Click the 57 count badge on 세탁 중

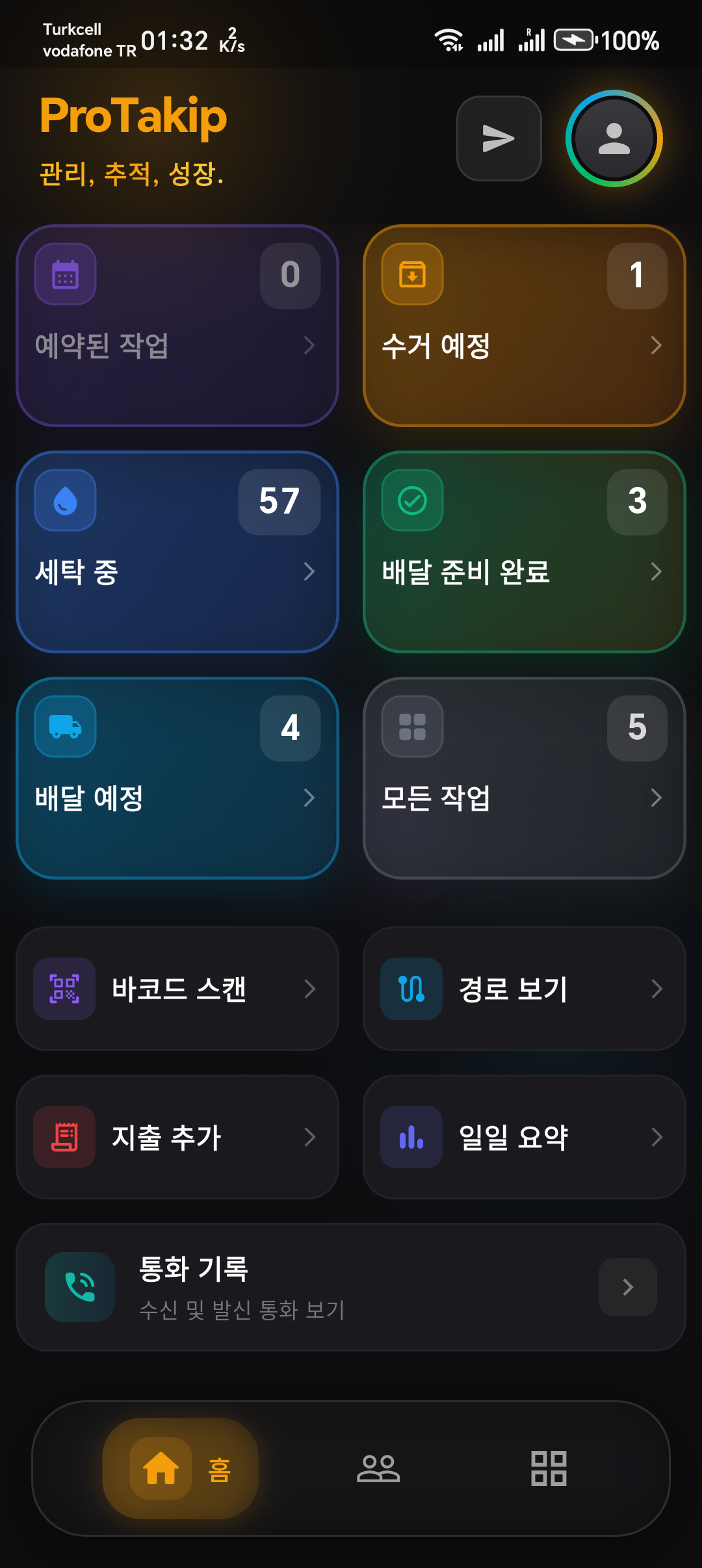(279, 502)
